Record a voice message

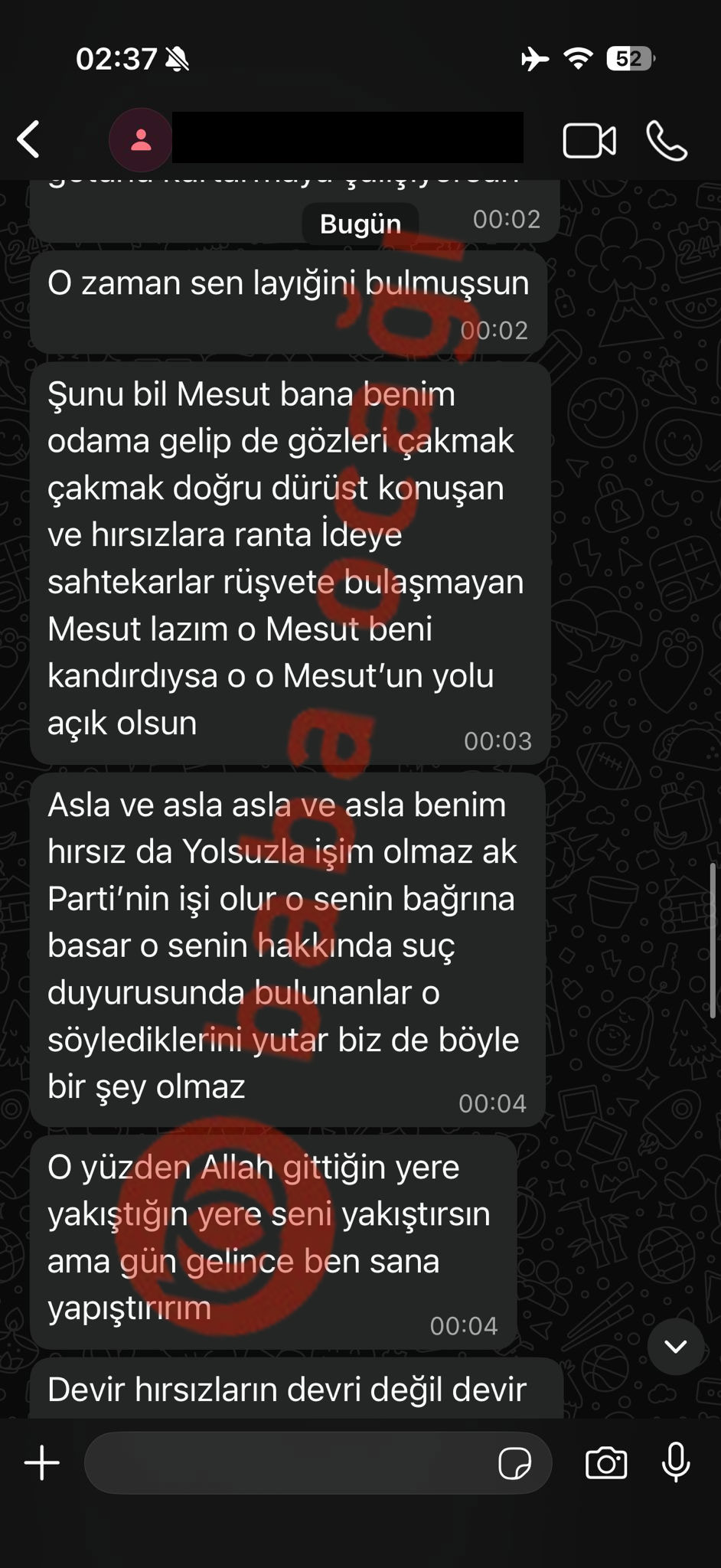pyautogui.click(x=675, y=1463)
